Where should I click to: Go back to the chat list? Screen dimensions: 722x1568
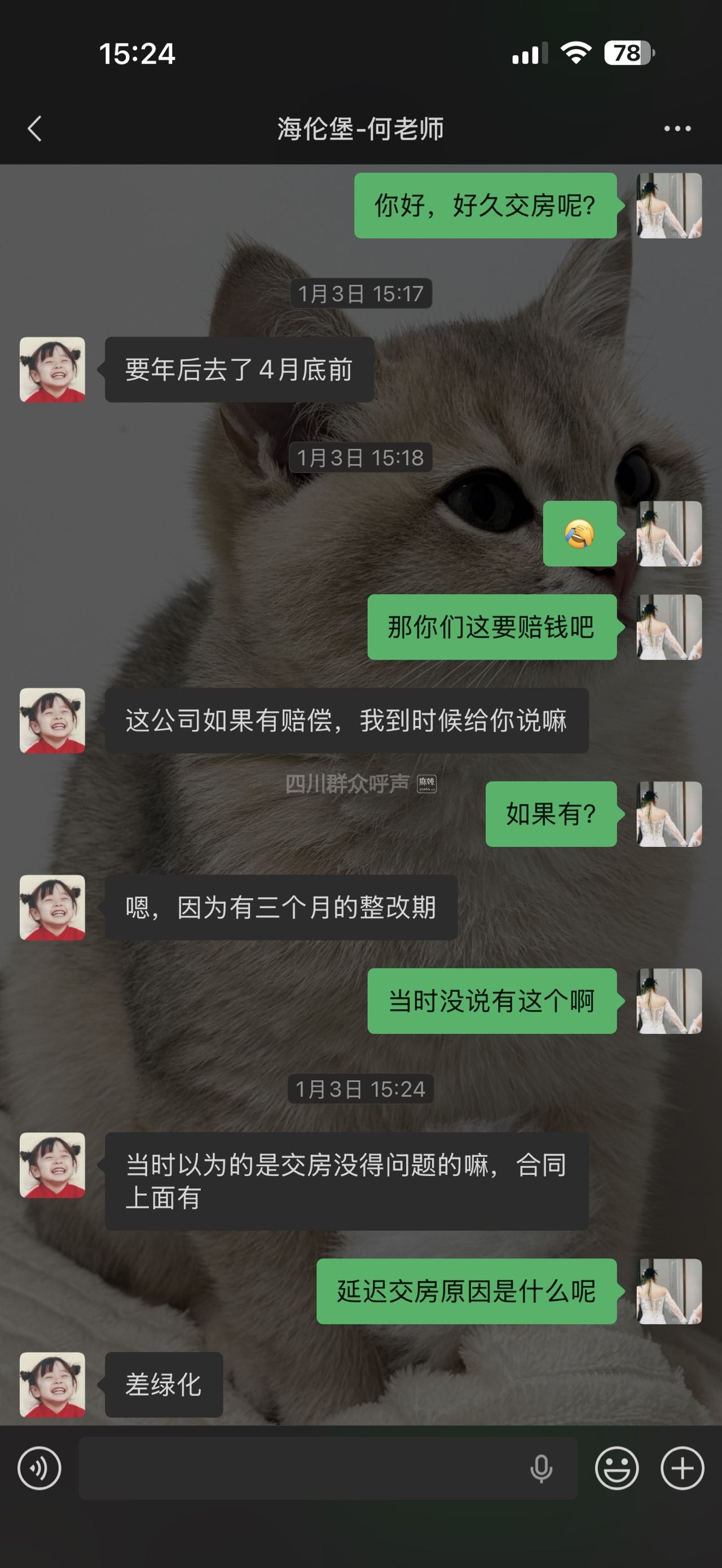point(35,129)
